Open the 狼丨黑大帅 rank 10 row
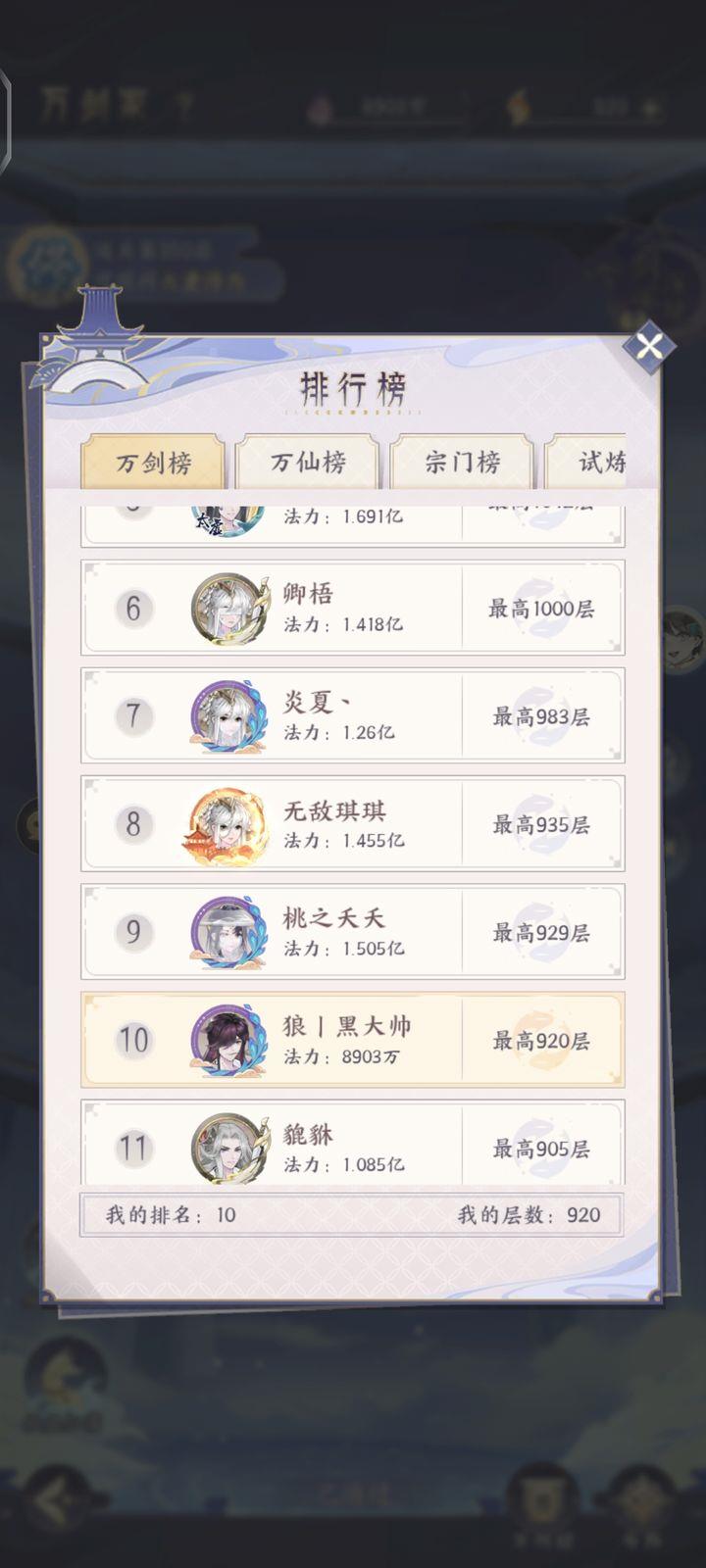 (352, 1040)
